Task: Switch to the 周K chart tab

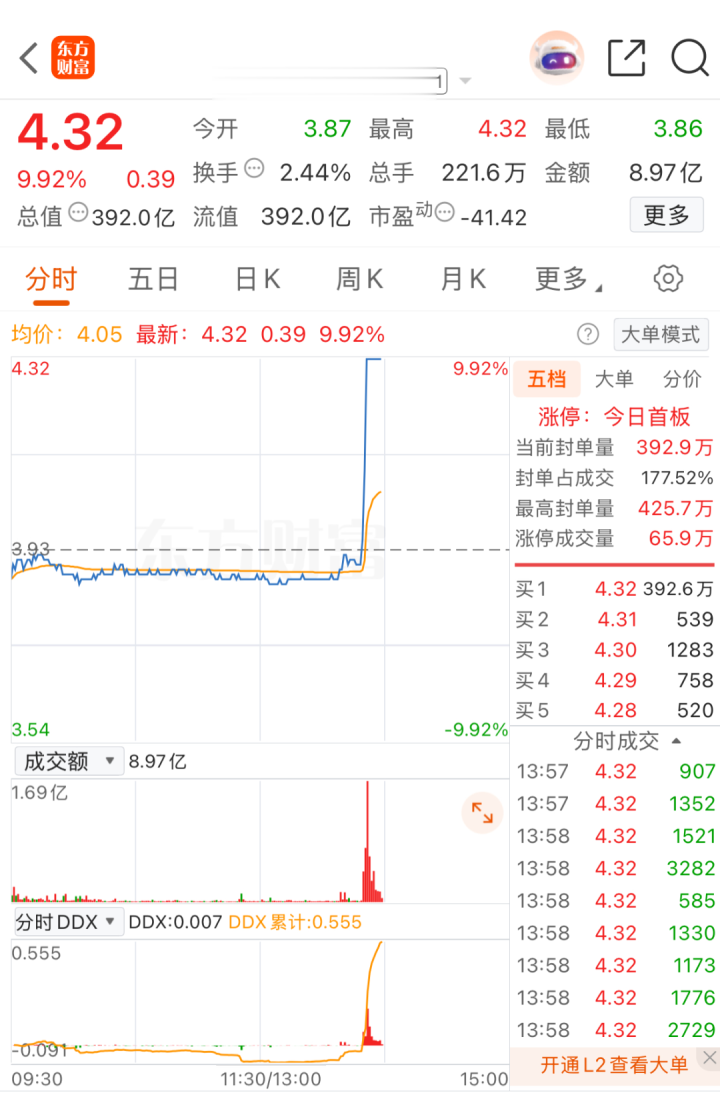Action: tap(359, 279)
